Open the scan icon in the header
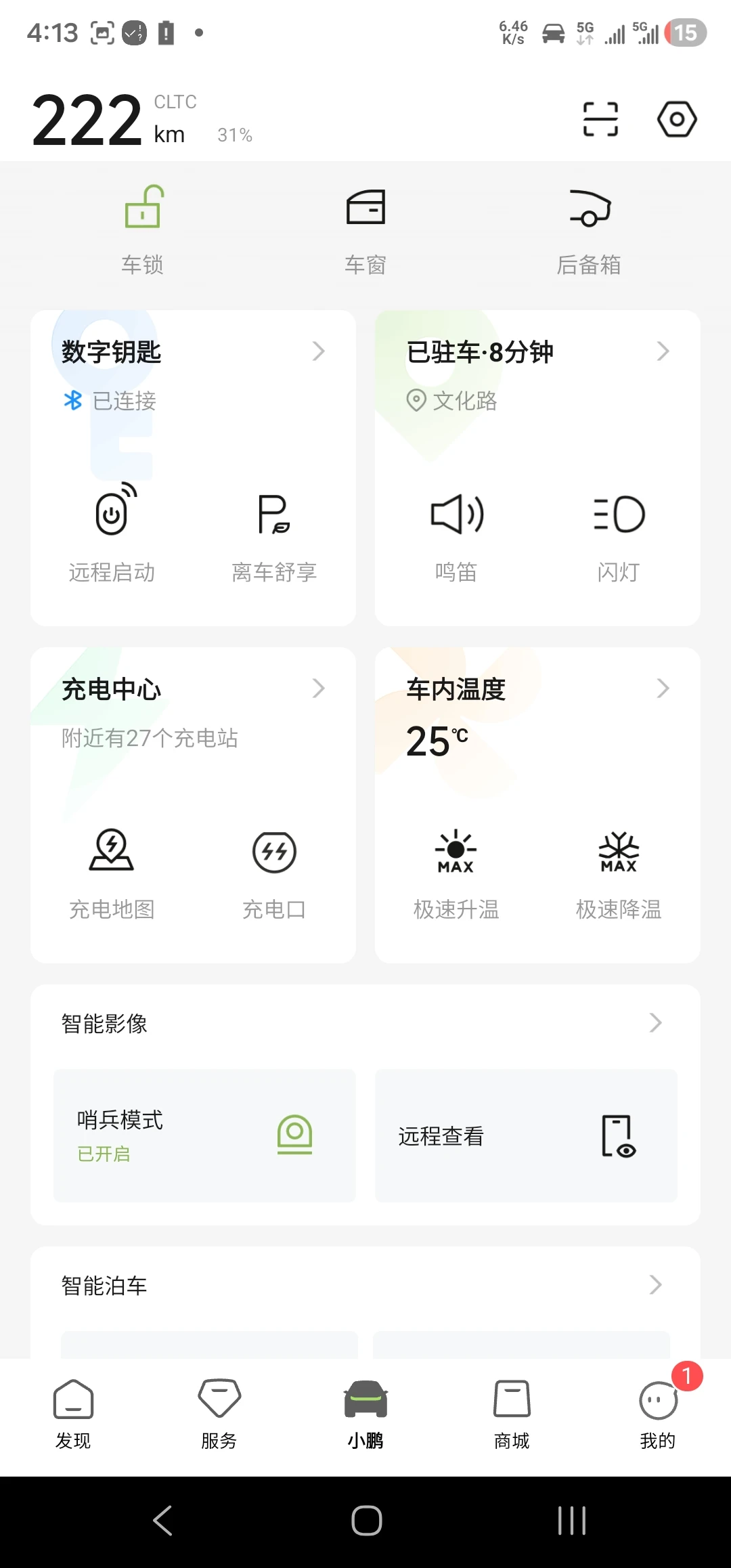731x1568 pixels. tap(600, 119)
